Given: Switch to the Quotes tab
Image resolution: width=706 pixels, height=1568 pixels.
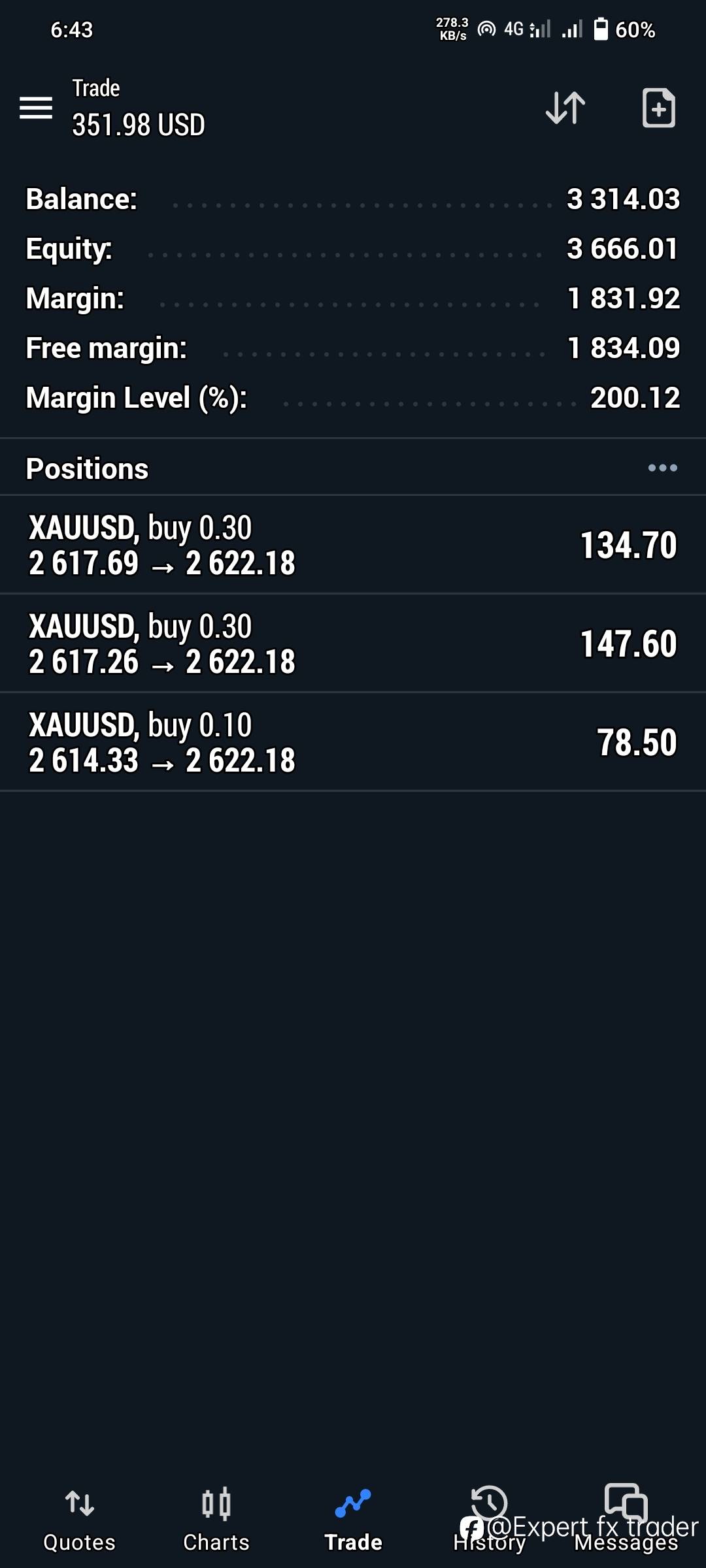Looking at the screenshot, I should [79, 1519].
